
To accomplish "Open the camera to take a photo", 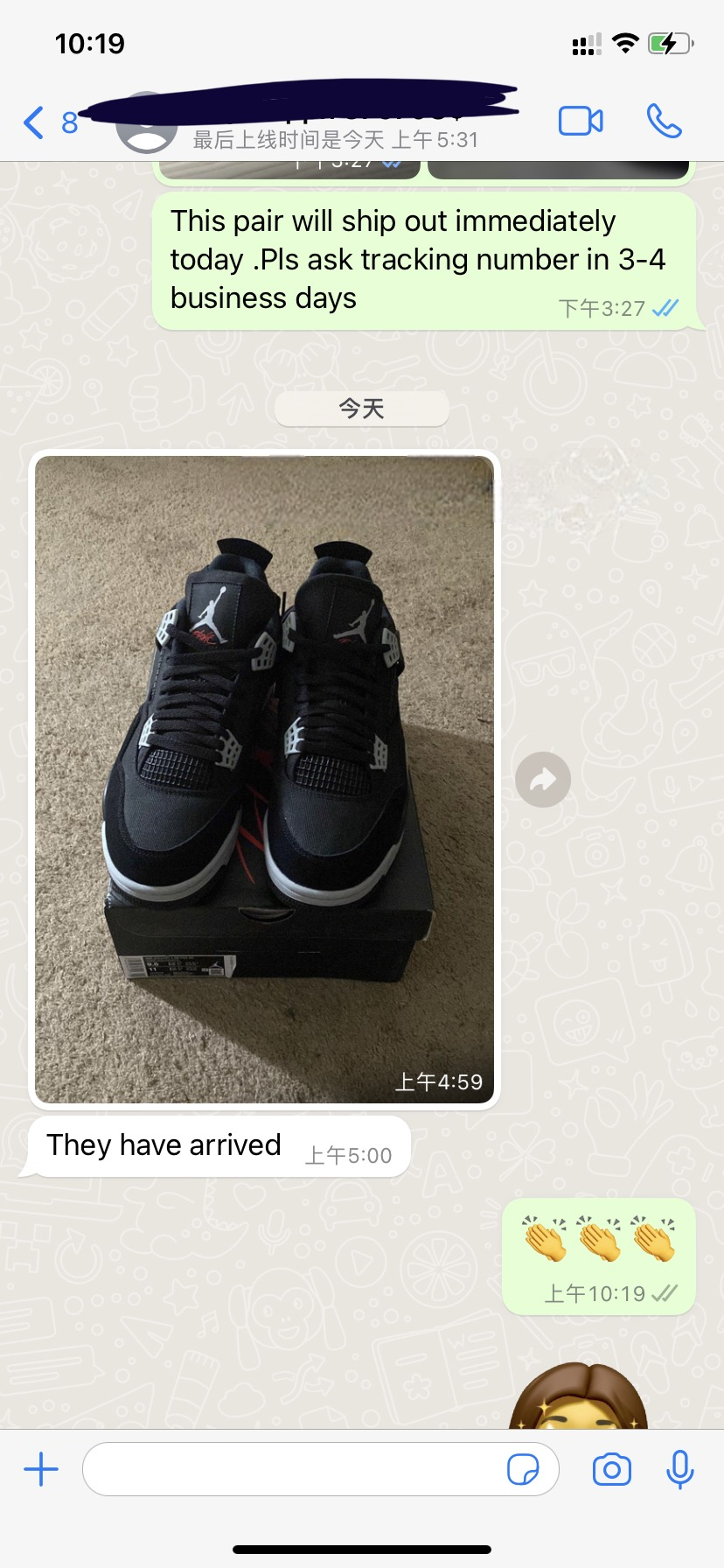I will [611, 1470].
